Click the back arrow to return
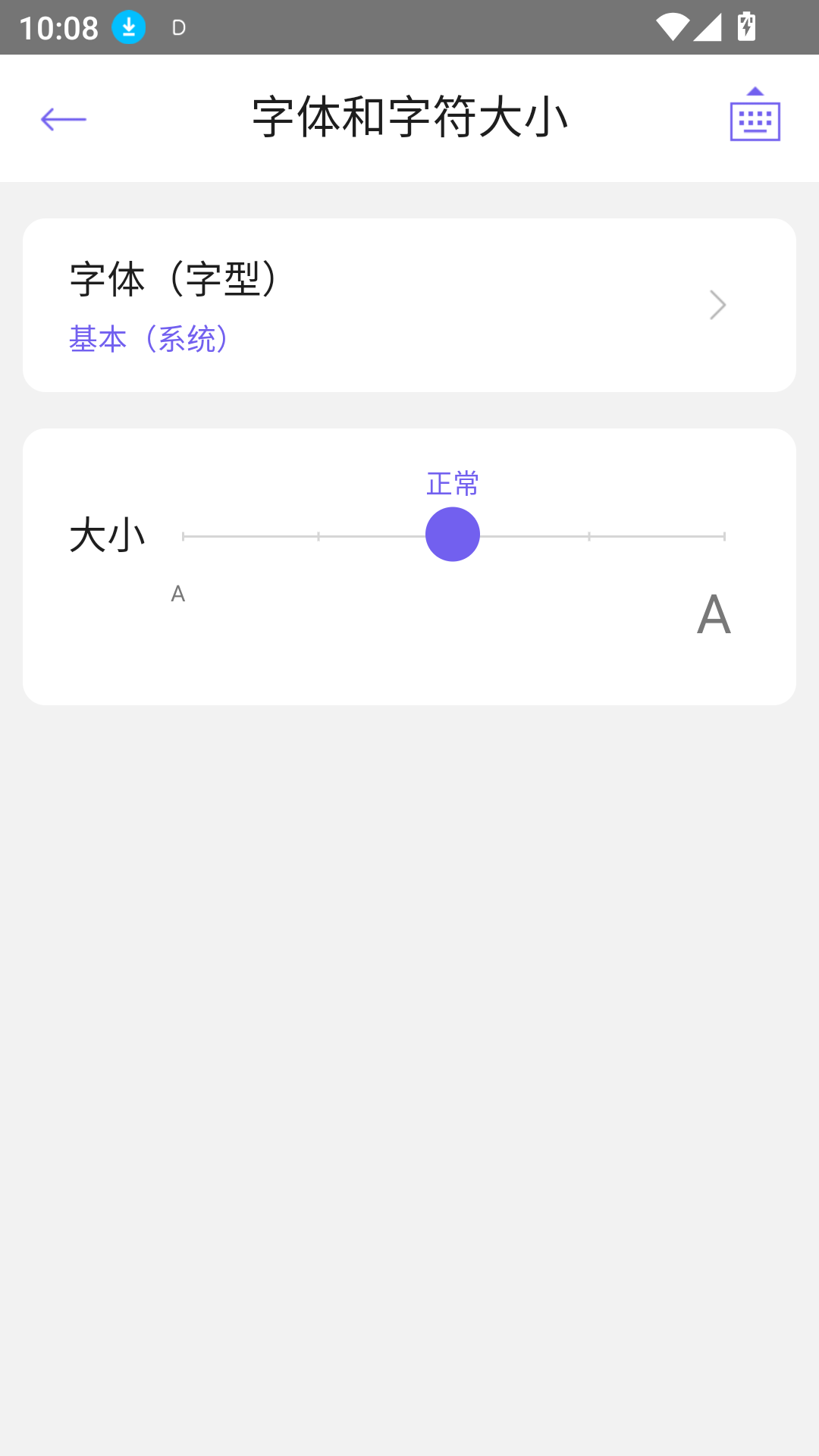The height and width of the screenshot is (1456, 819). point(64,118)
